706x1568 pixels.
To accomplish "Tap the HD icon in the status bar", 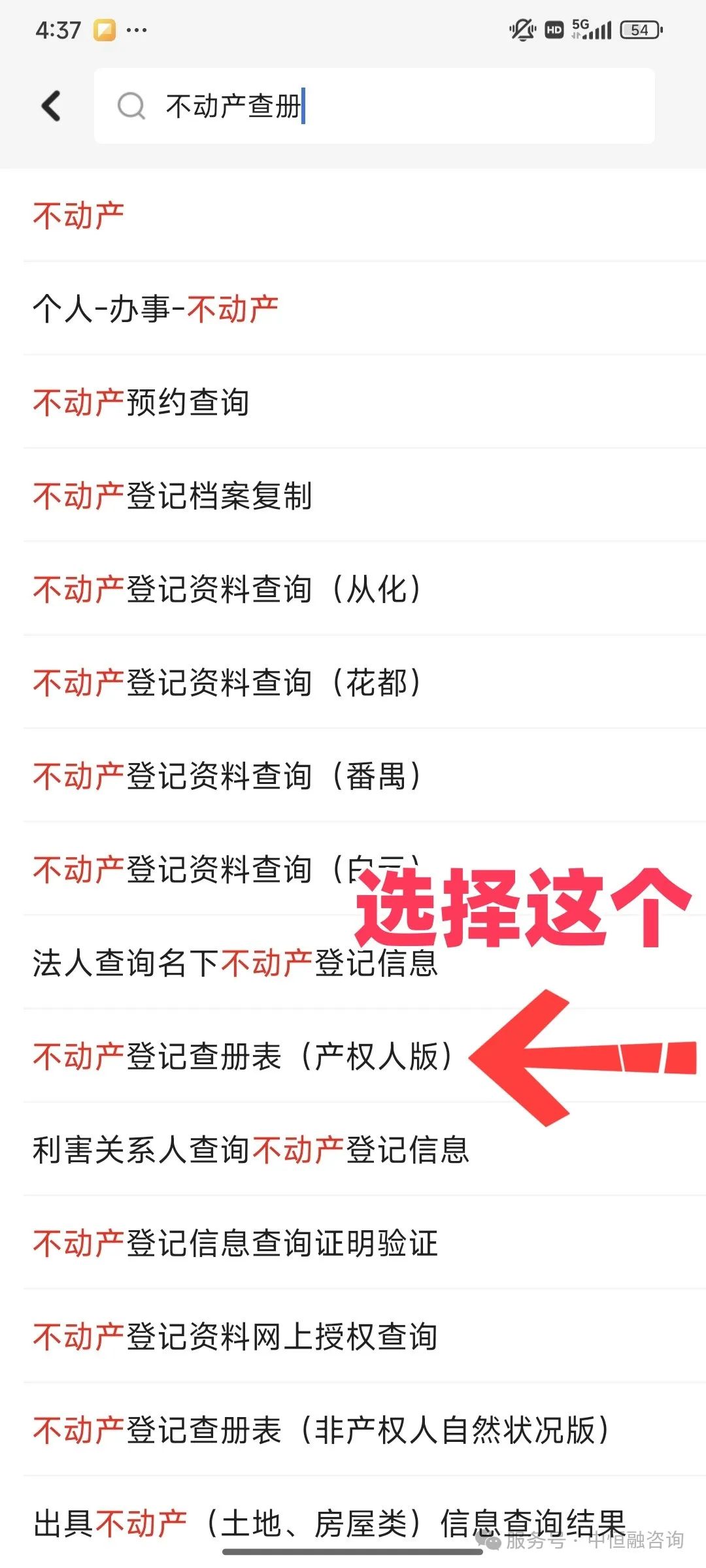I will pyautogui.click(x=552, y=29).
